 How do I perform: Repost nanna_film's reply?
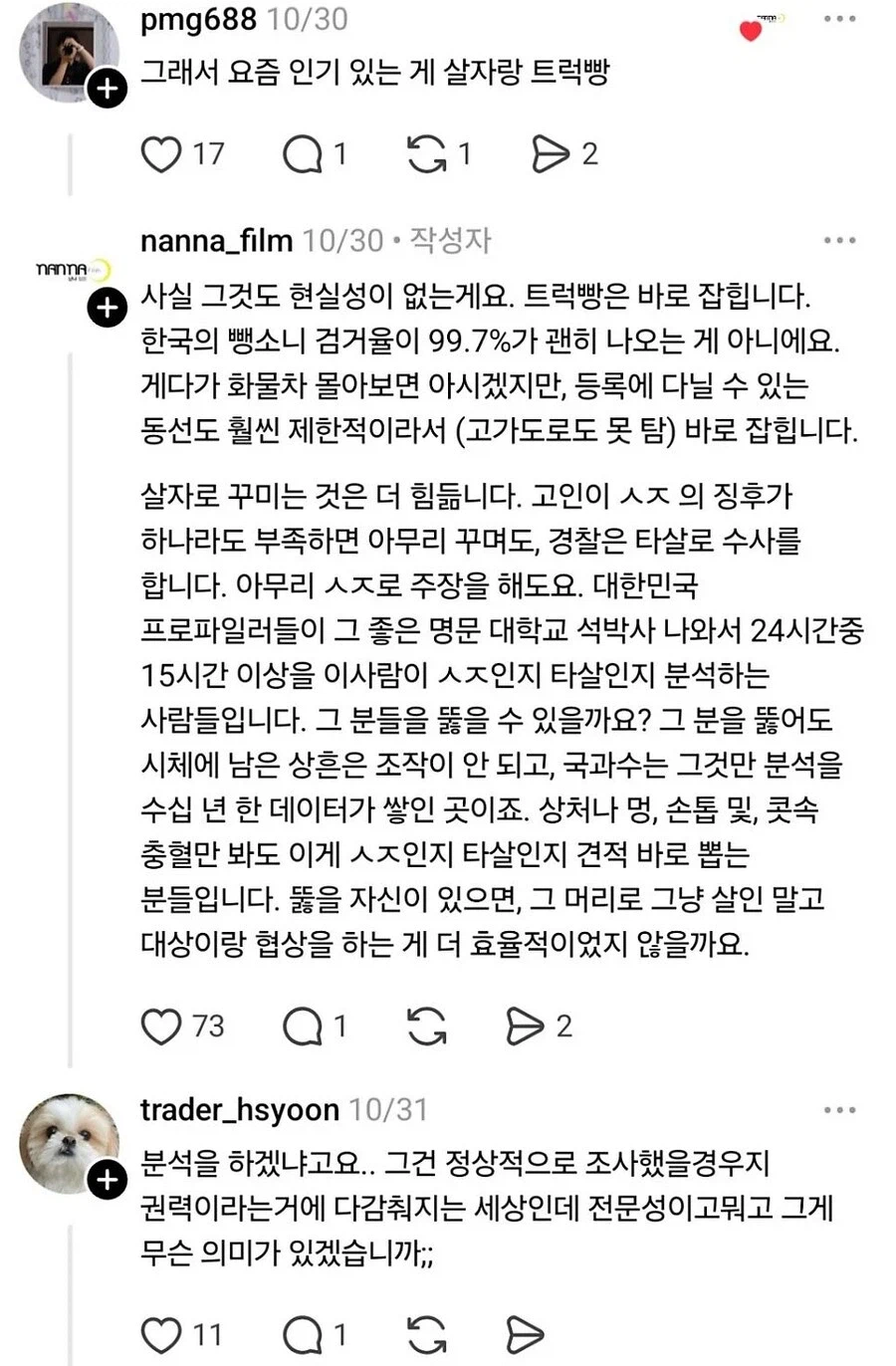[x=427, y=1026]
